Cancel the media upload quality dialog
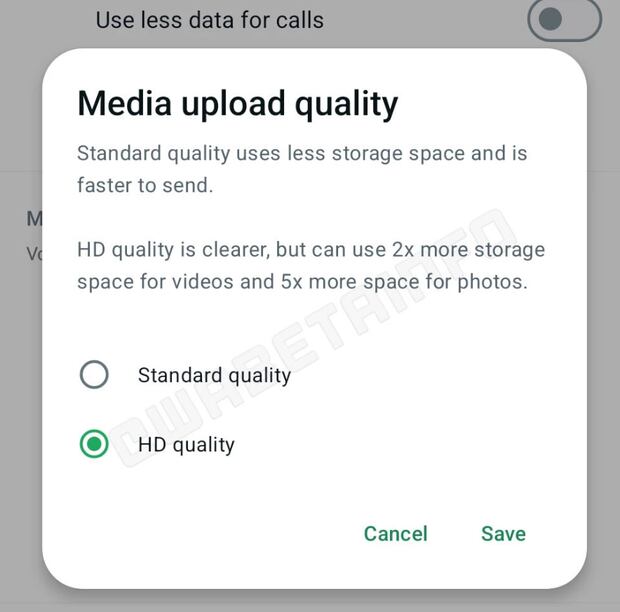The height and width of the screenshot is (612, 620). (x=395, y=533)
